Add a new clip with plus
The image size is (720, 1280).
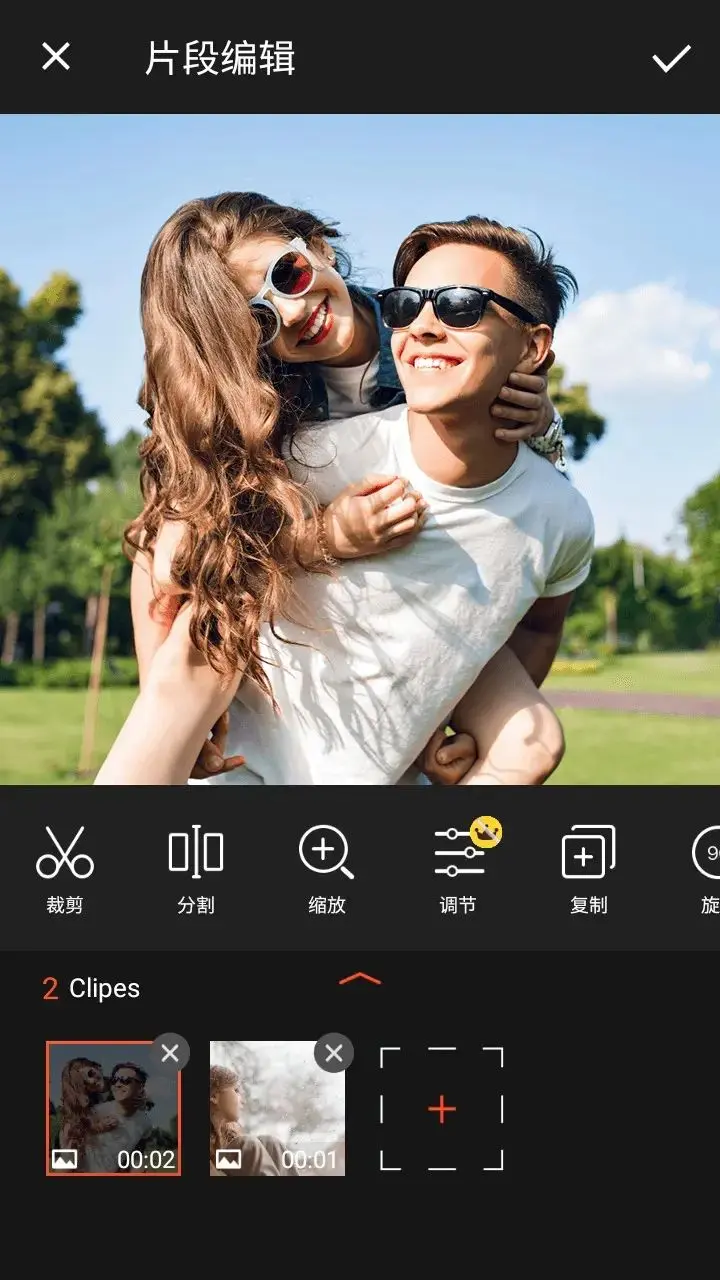coord(442,1109)
